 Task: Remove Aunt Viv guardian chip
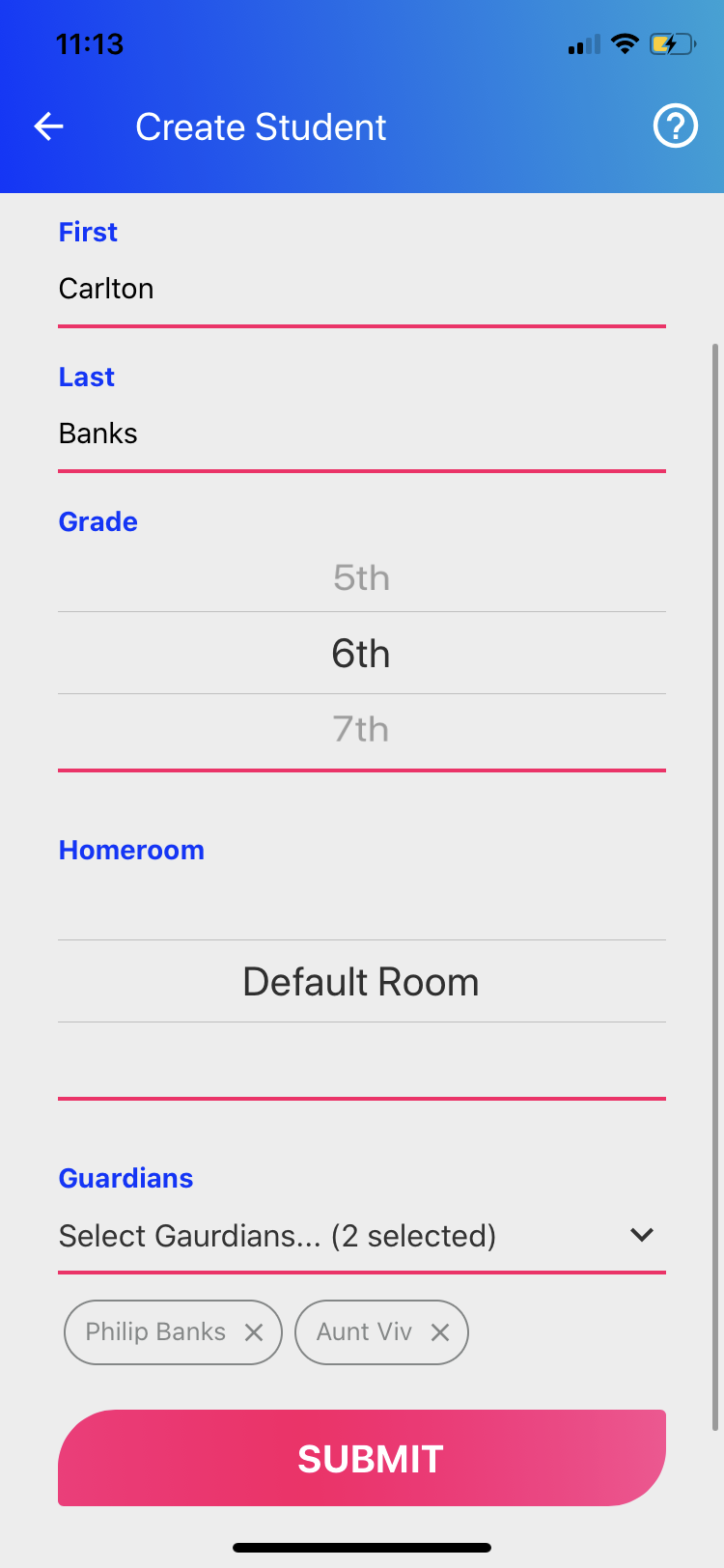pos(440,1332)
